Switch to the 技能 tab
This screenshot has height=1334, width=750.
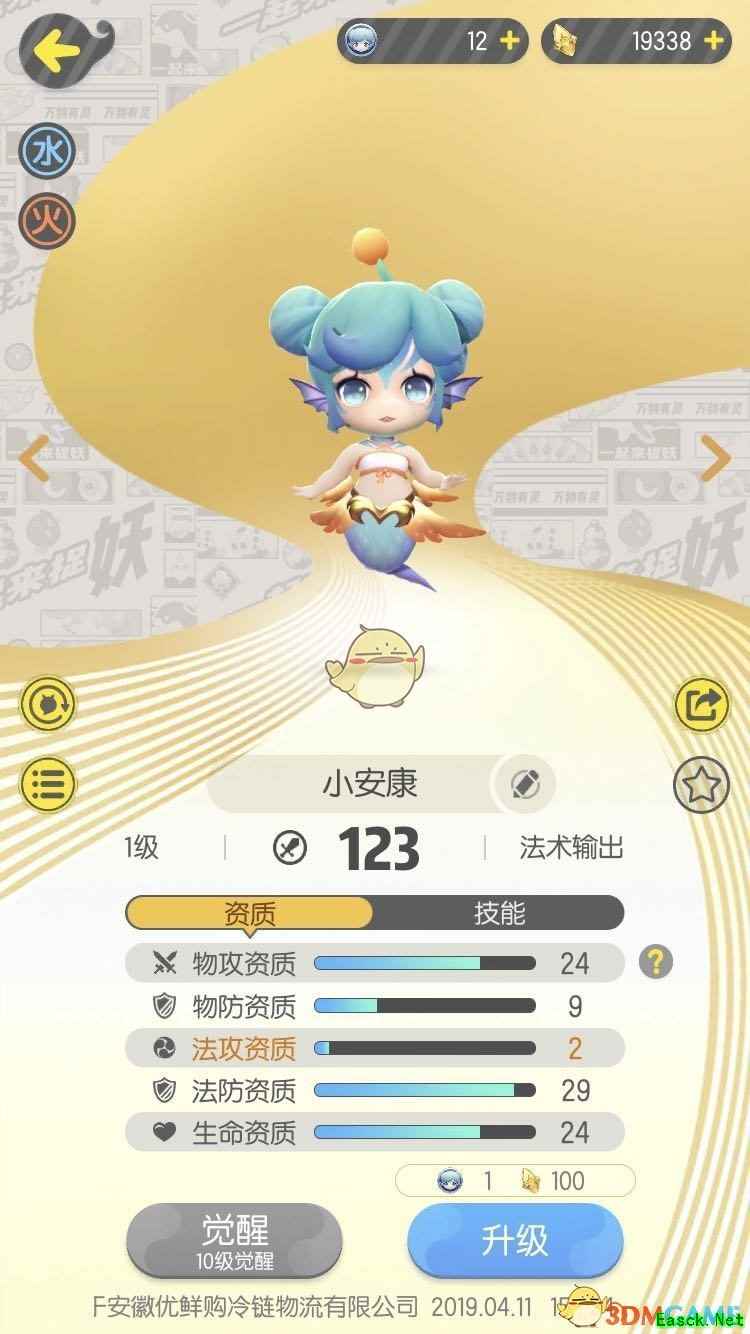499,913
